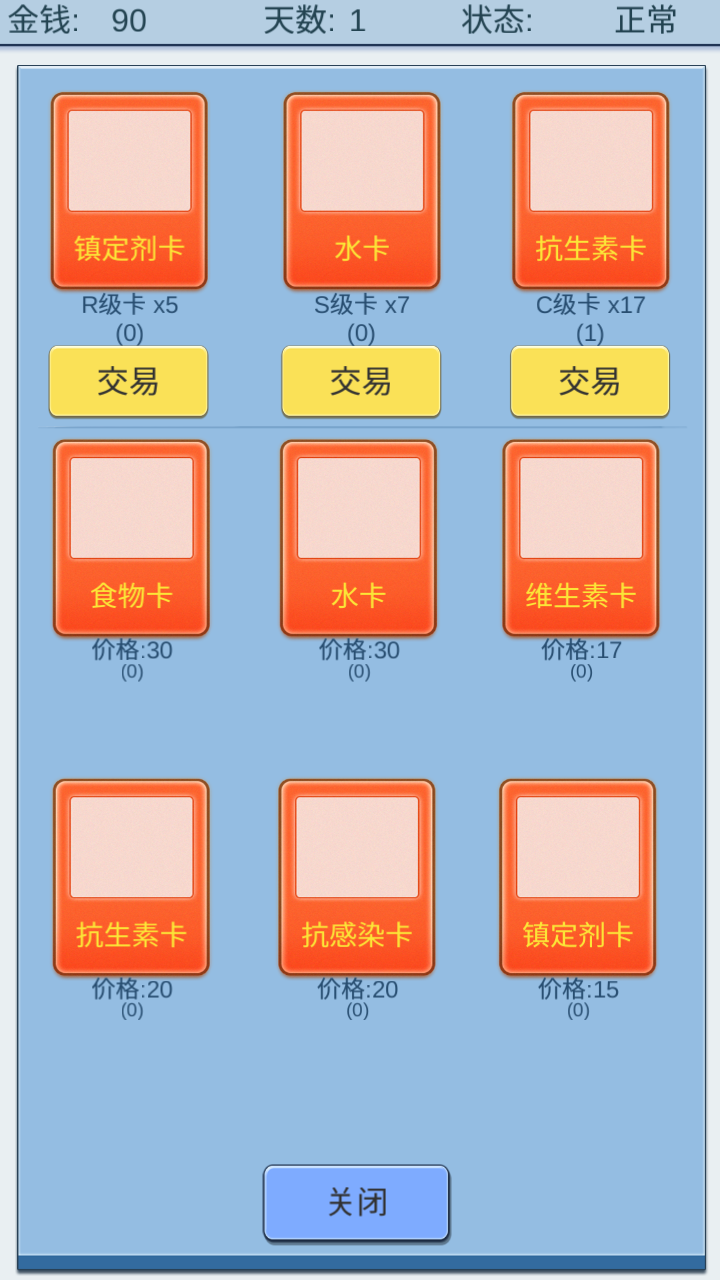This screenshot has width=720, height=1280.
Task: Buy the 维生素卡 priced at 17
Action: 581,538
